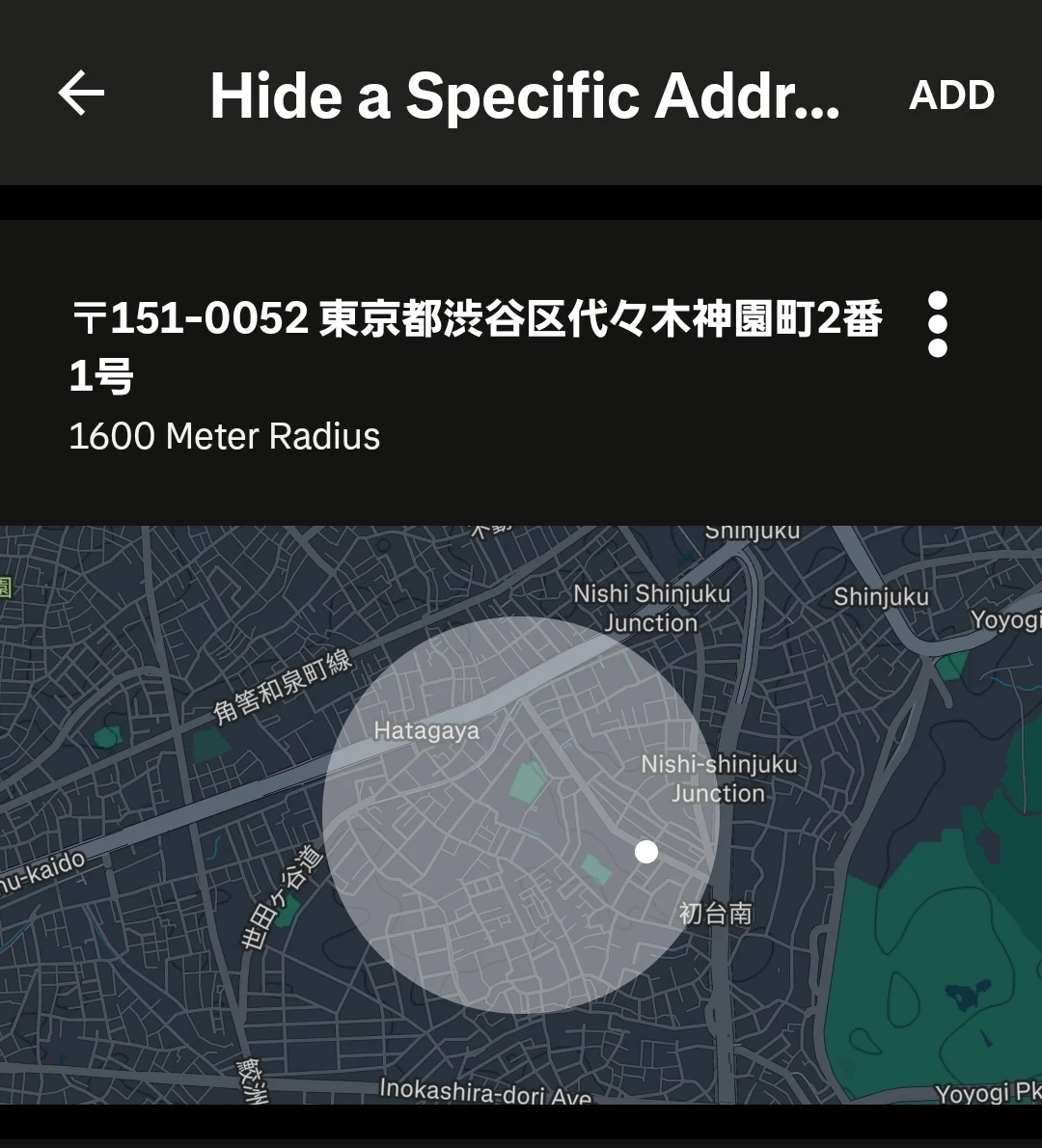This screenshot has width=1042, height=1148.
Task: Go back with the arrow icon
Action: [x=81, y=95]
